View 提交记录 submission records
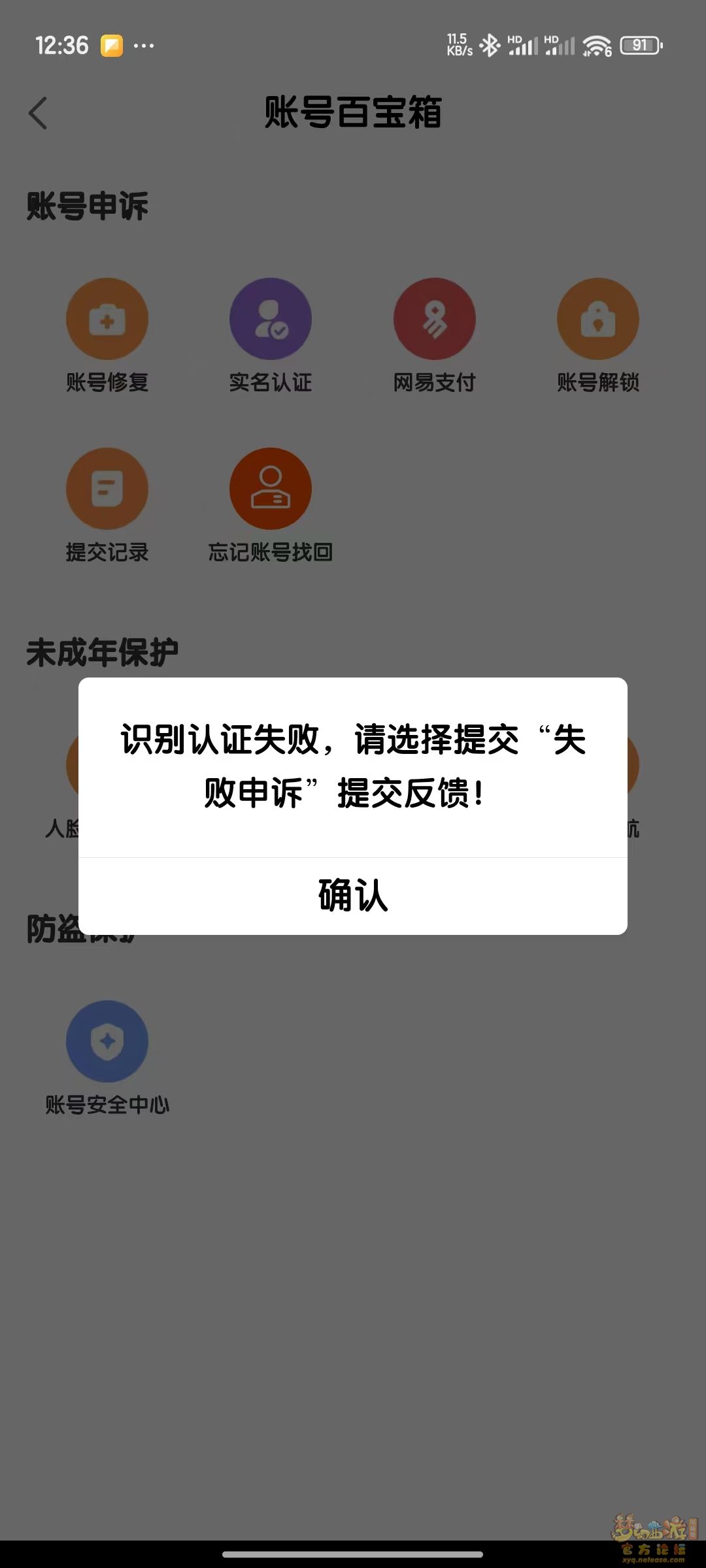Image resolution: width=706 pixels, height=1568 pixels. point(107,506)
